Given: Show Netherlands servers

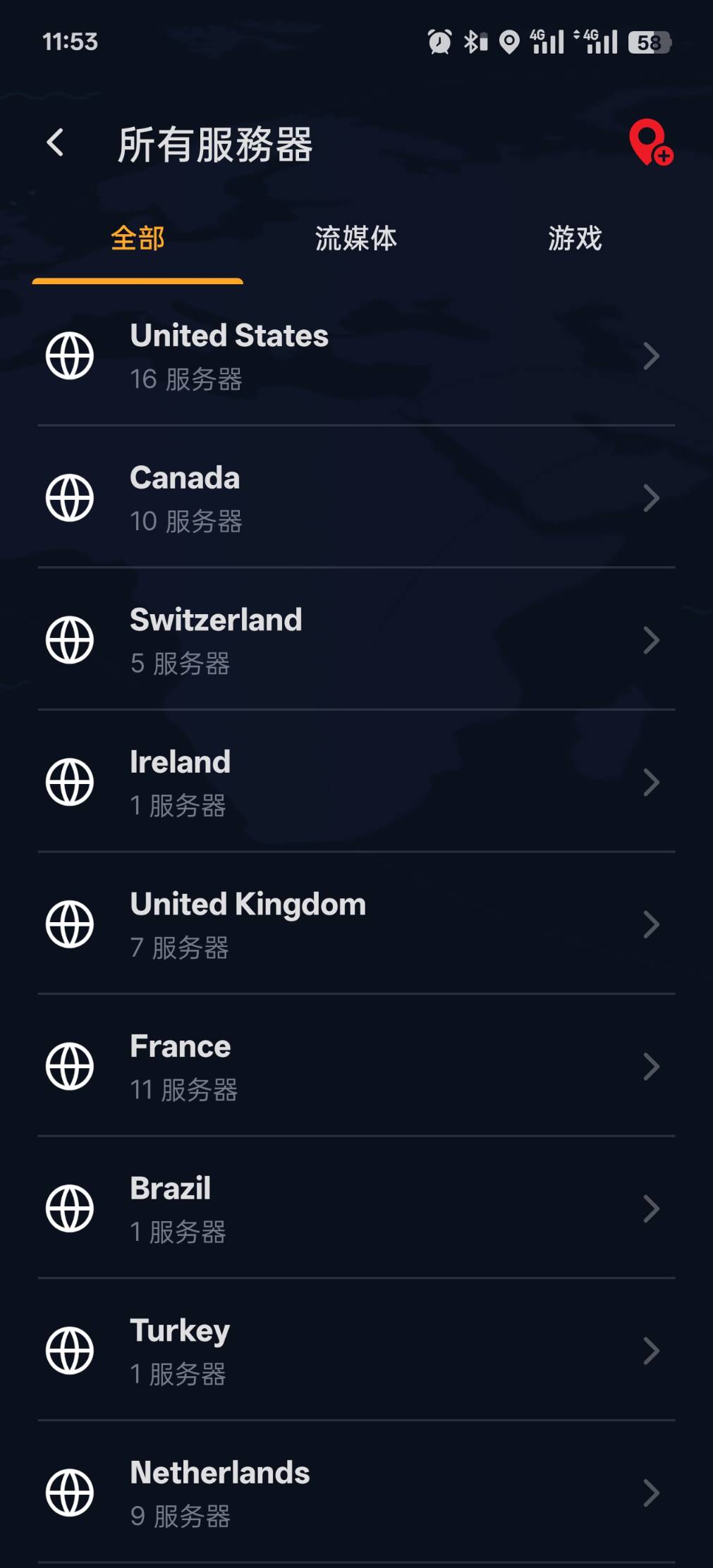Looking at the screenshot, I should [356, 1493].
